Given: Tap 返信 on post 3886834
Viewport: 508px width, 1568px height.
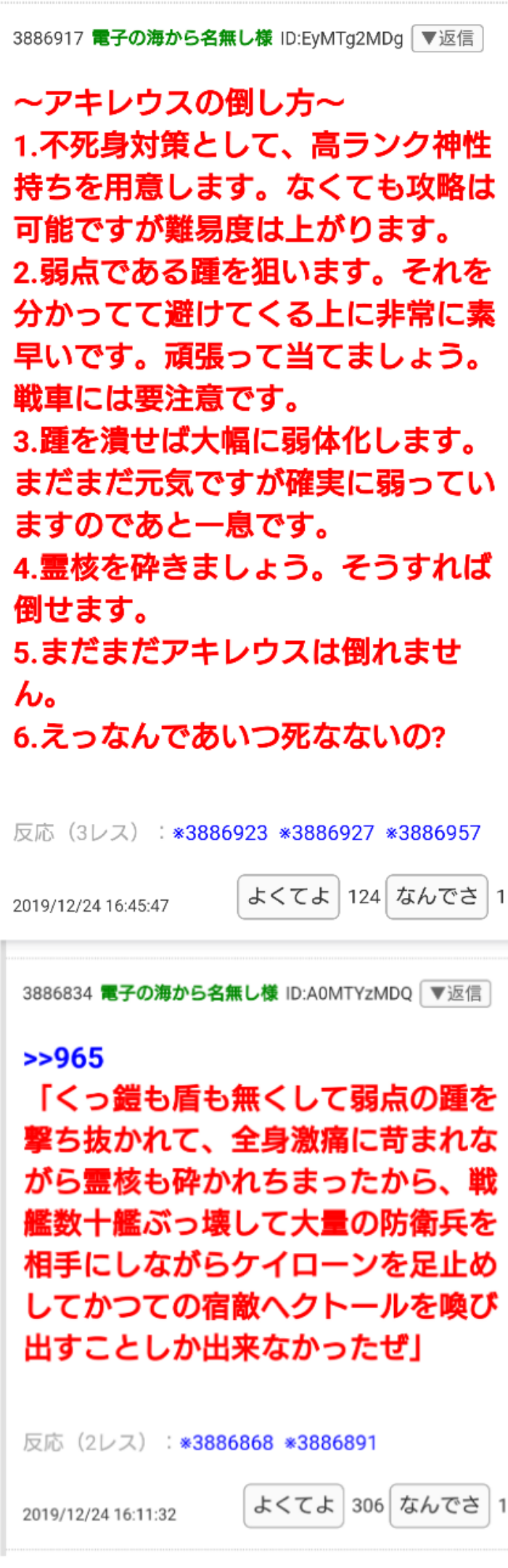Looking at the screenshot, I should [456, 993].
